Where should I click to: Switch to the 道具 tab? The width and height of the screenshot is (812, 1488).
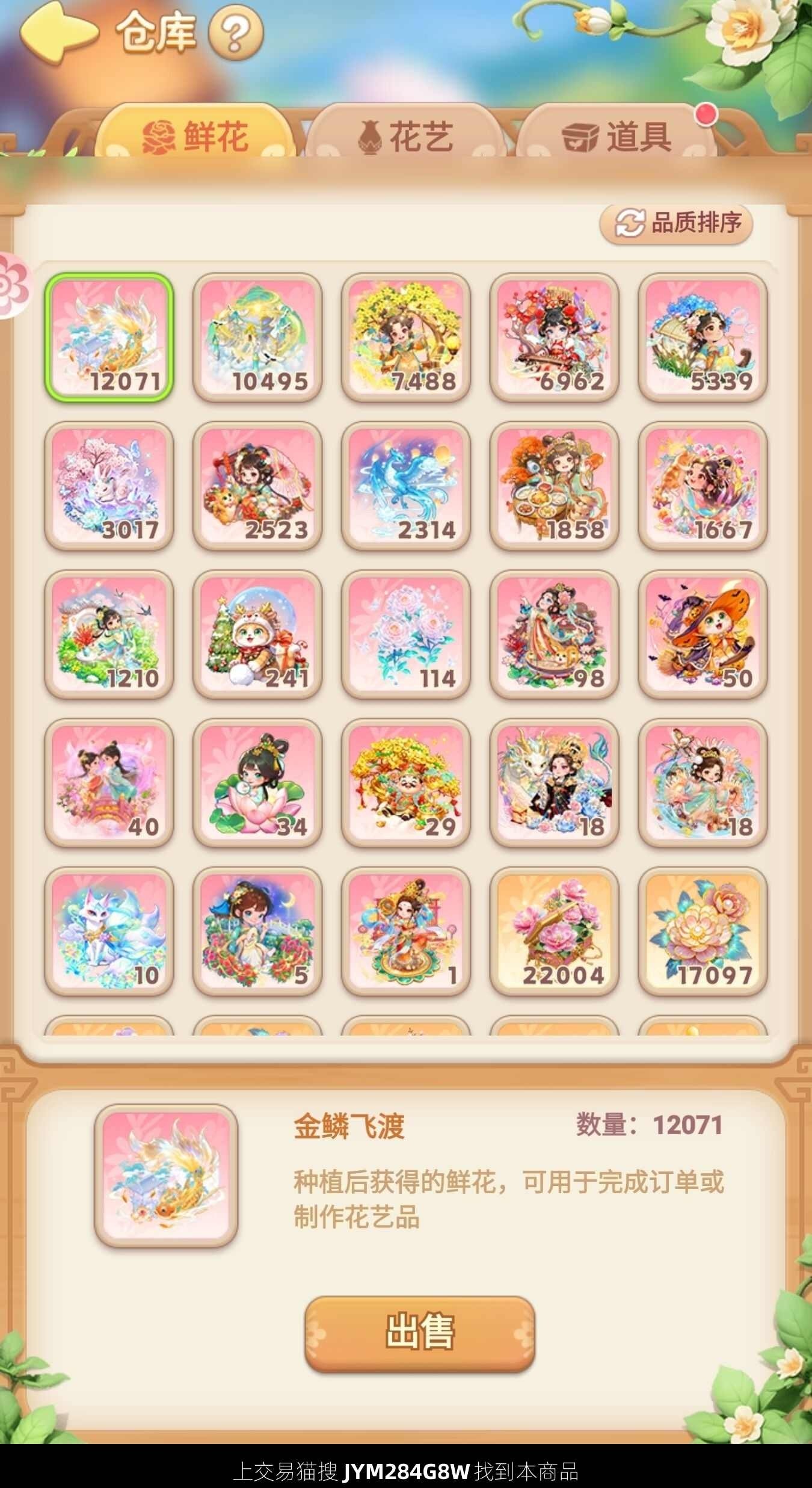coord(617,136)
